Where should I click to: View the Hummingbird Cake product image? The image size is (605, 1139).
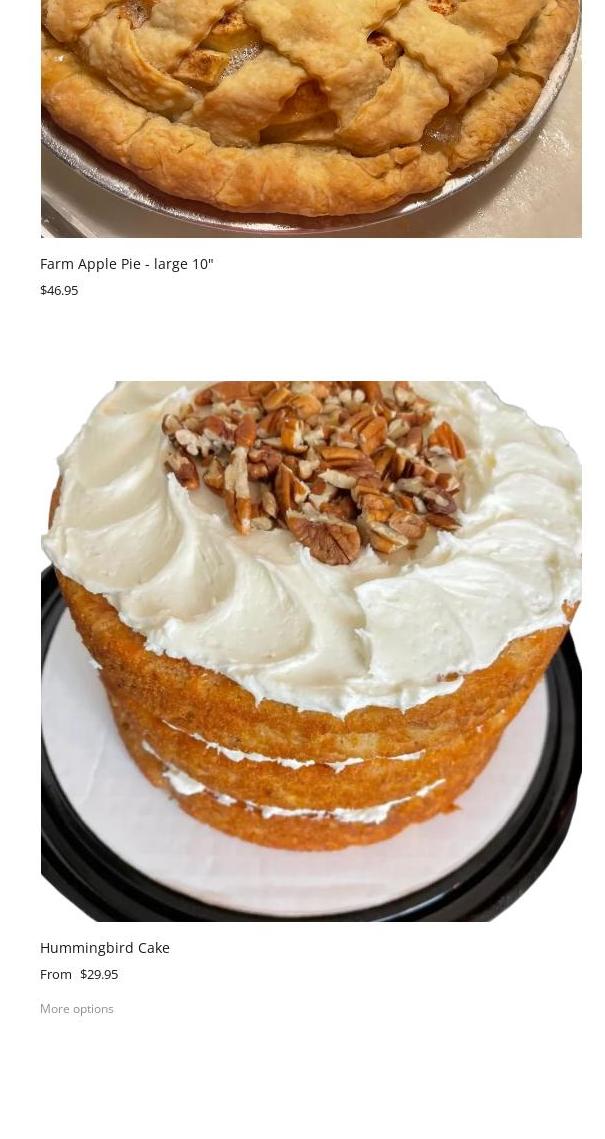[x=310, y=650]
